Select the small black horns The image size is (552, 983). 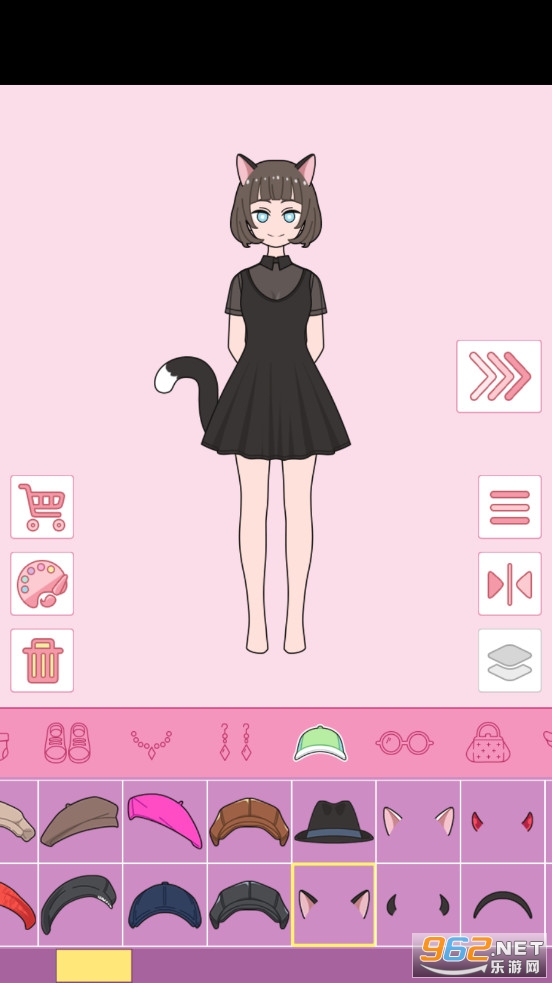418,904
